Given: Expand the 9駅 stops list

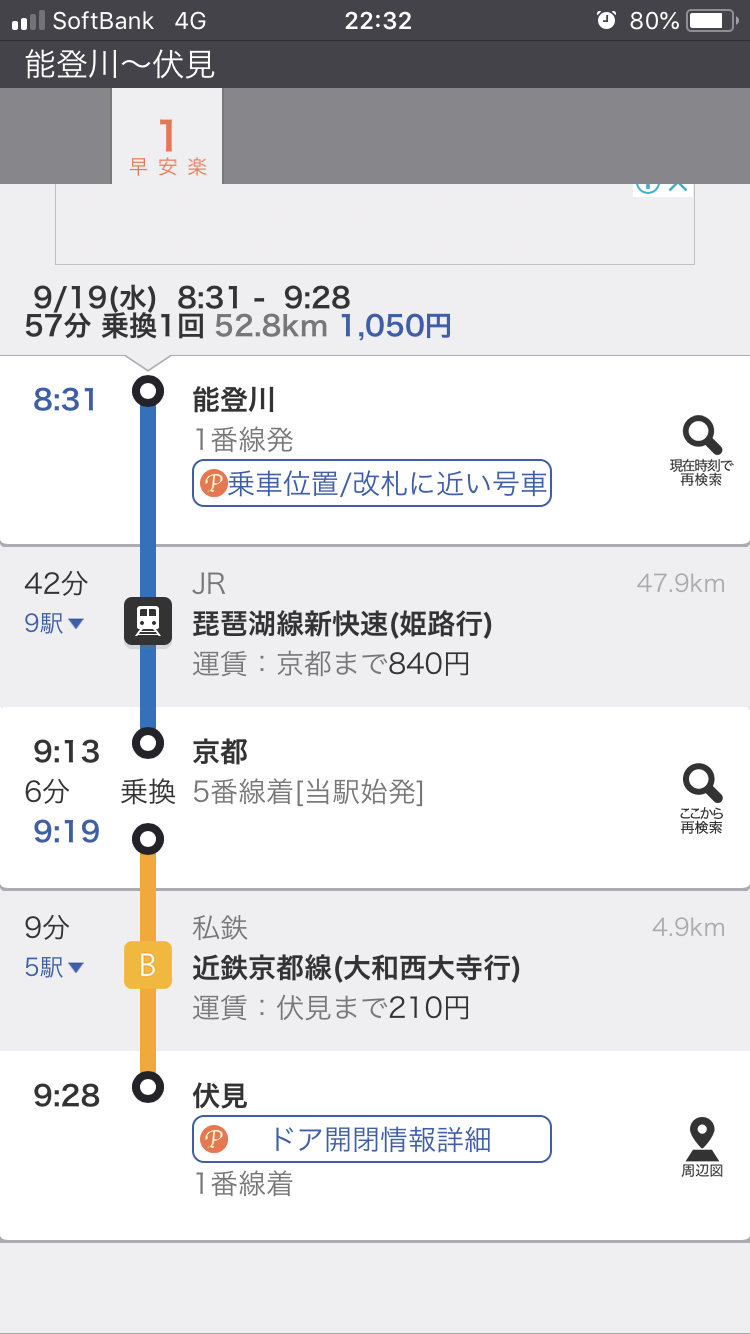Looking at the screenshot, I should click(x=54, y=624).
